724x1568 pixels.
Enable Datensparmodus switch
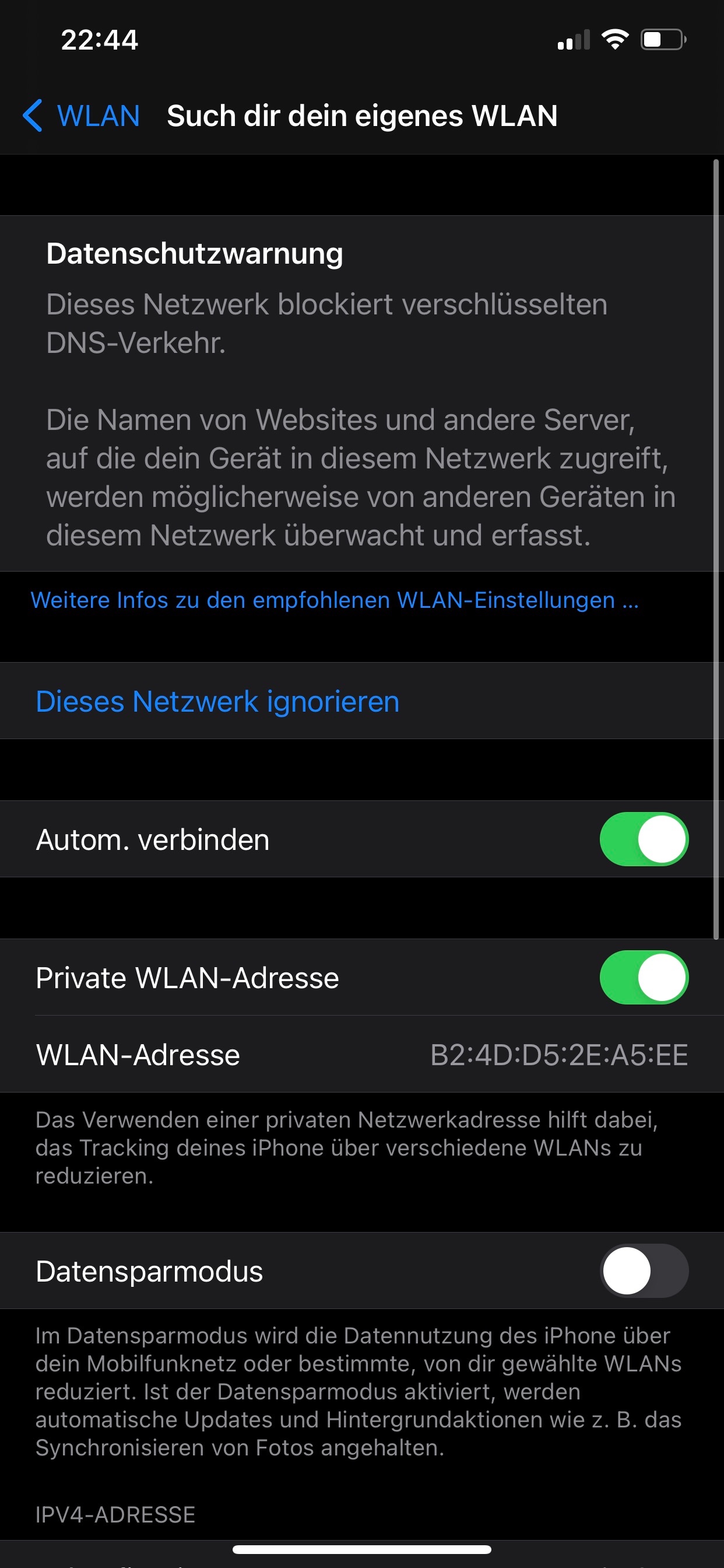coord(644,1271)
